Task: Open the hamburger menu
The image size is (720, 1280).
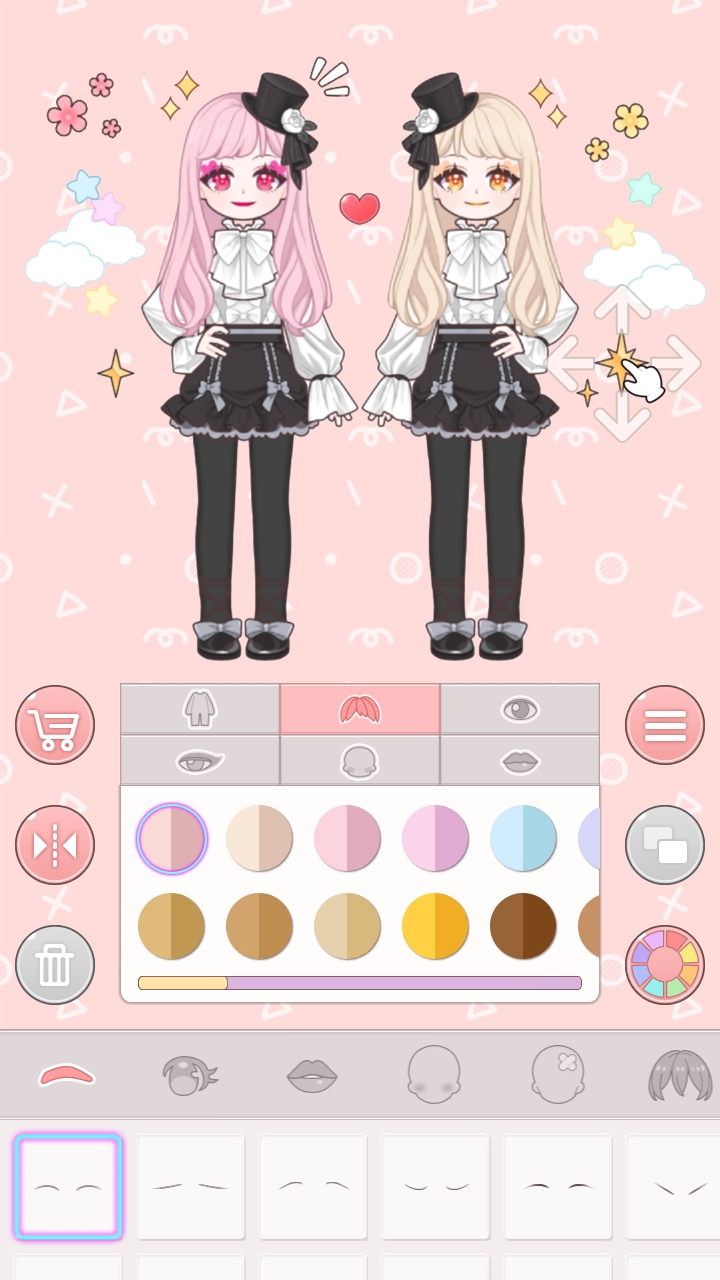Action: click(x=665, y=725)
